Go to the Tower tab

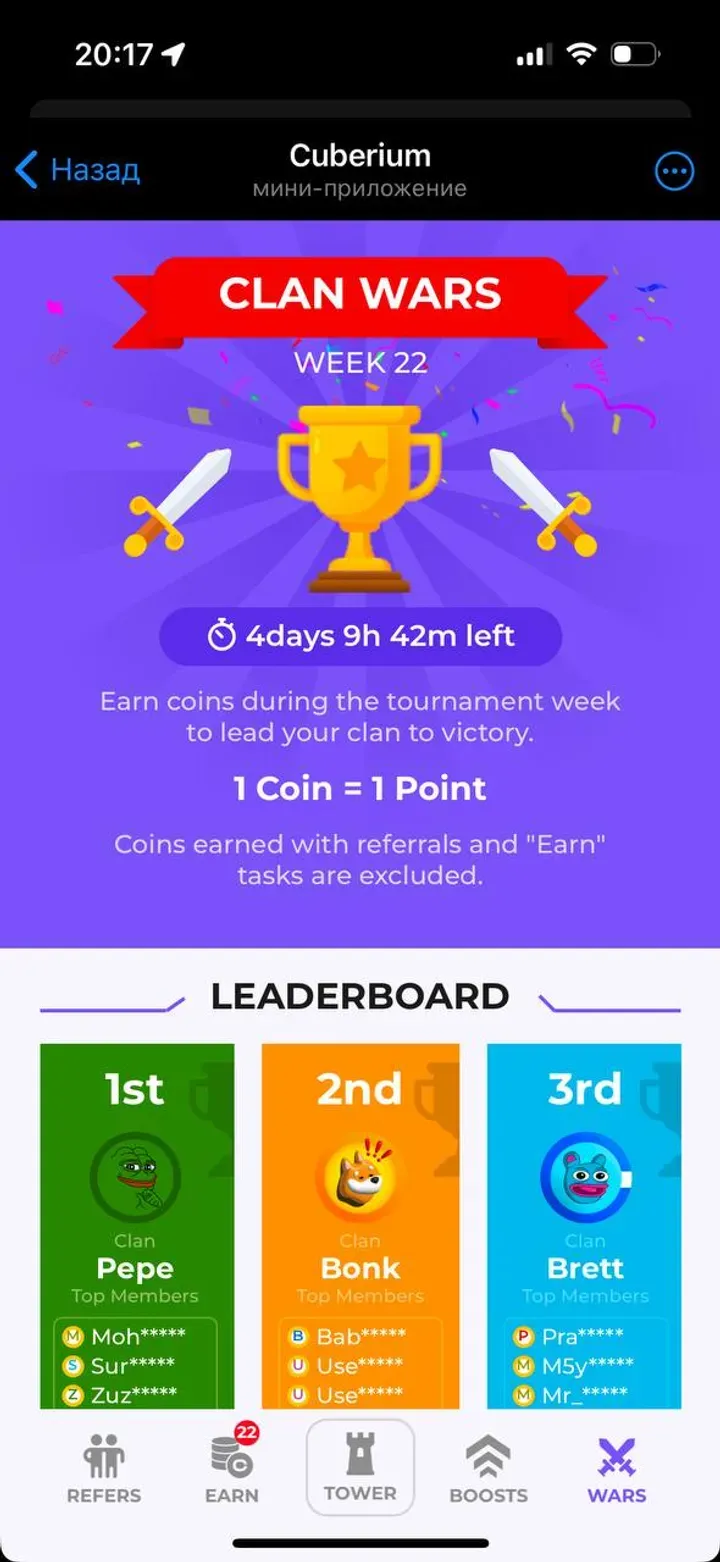pos(360,1468)
